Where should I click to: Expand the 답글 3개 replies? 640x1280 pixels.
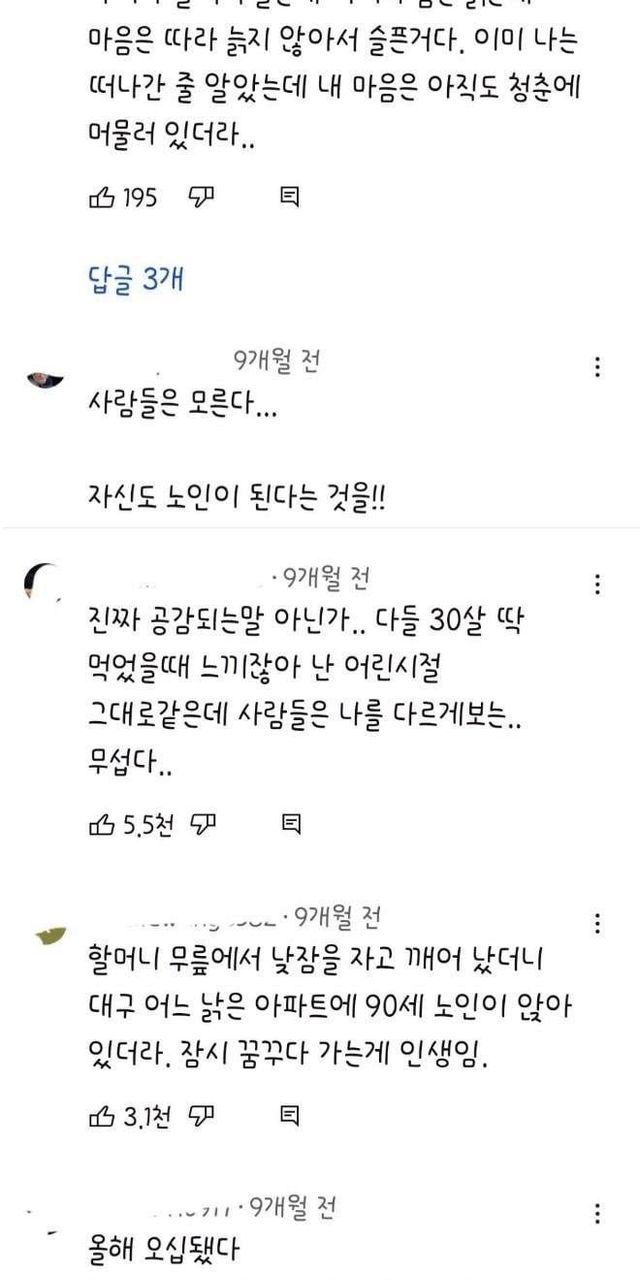point(136,279)
